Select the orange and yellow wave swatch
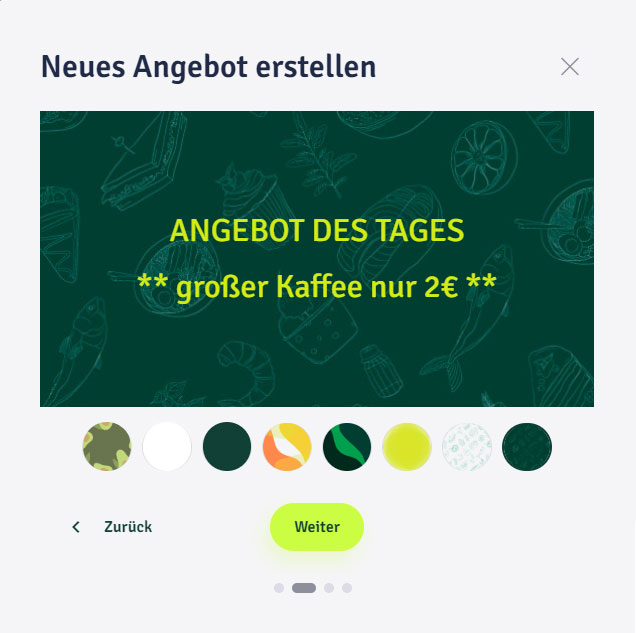The width and height of the screenshot is (636, 633). [287, 447]
